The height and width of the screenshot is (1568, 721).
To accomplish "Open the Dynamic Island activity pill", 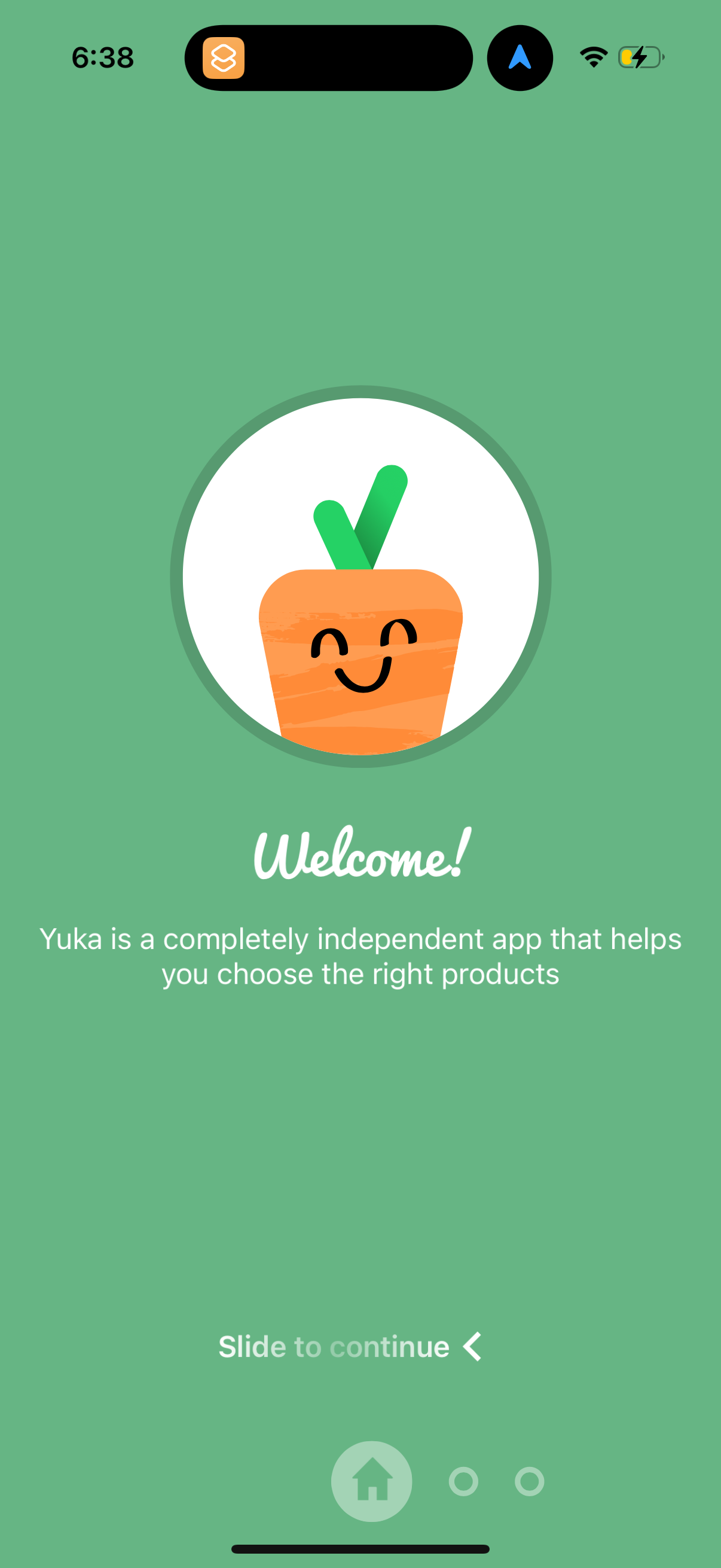I will coord(329,58).
